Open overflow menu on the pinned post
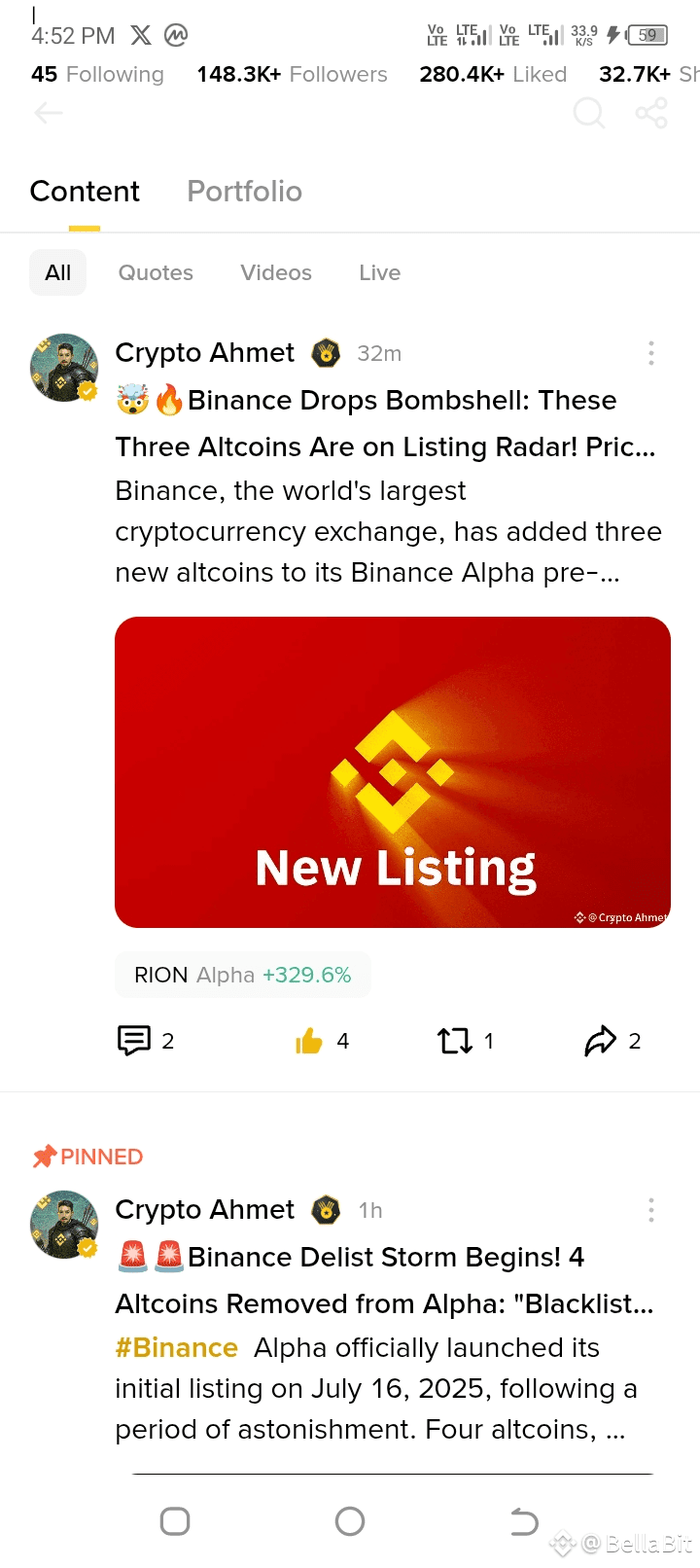 point(650,1210)
